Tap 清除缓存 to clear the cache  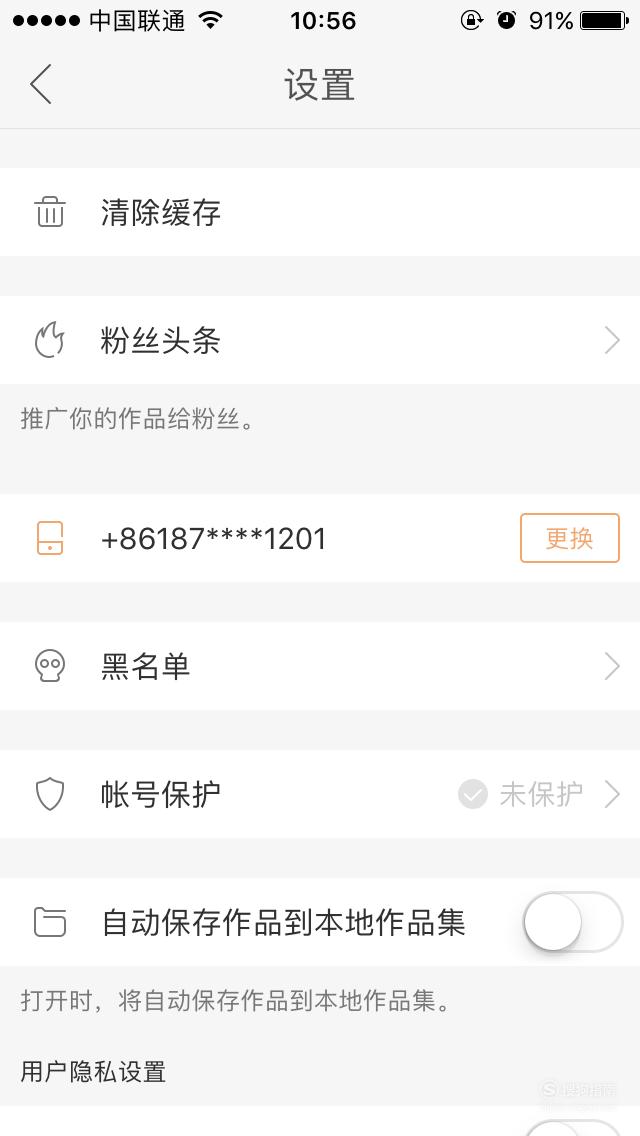coord(320,212)
